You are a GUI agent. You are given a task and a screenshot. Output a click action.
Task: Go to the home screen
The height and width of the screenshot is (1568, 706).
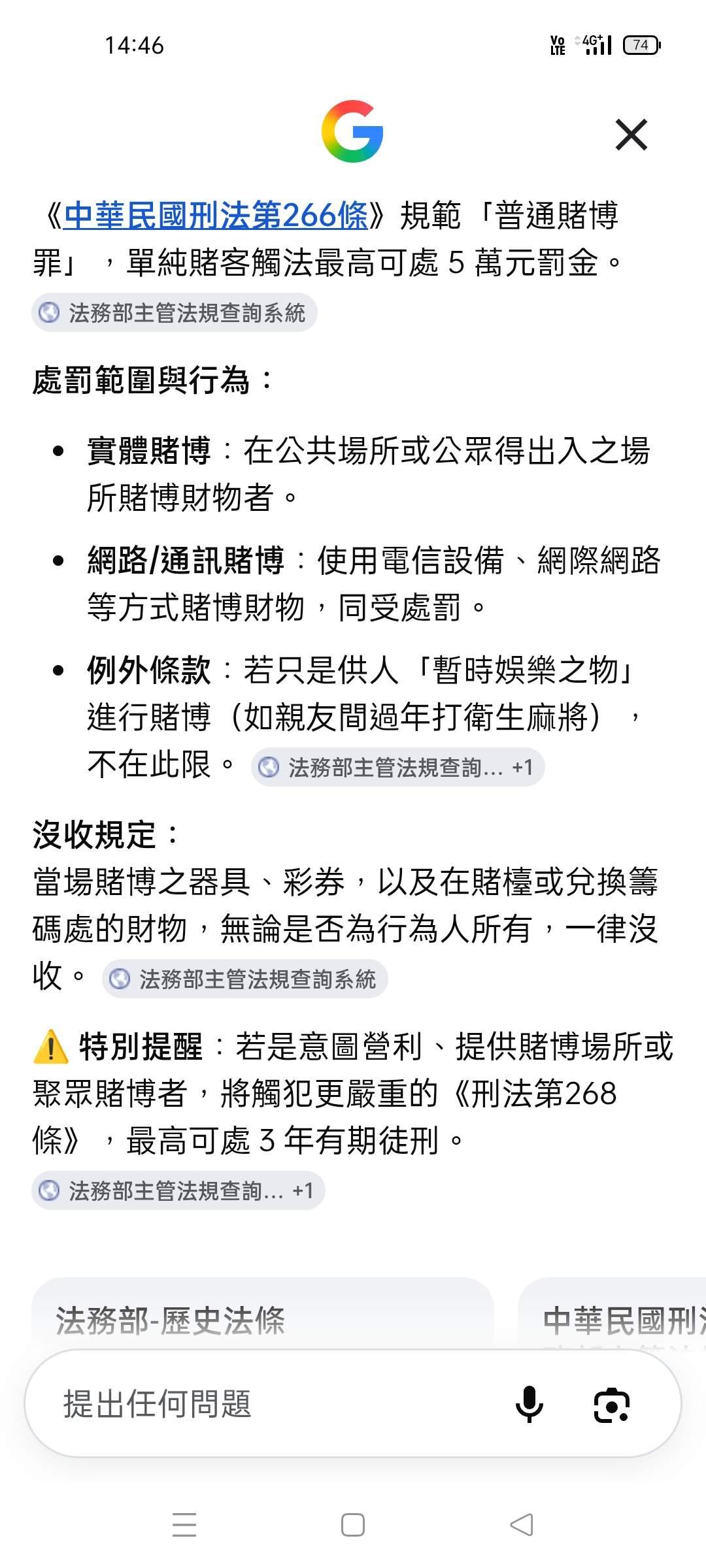pos(353,1525)
